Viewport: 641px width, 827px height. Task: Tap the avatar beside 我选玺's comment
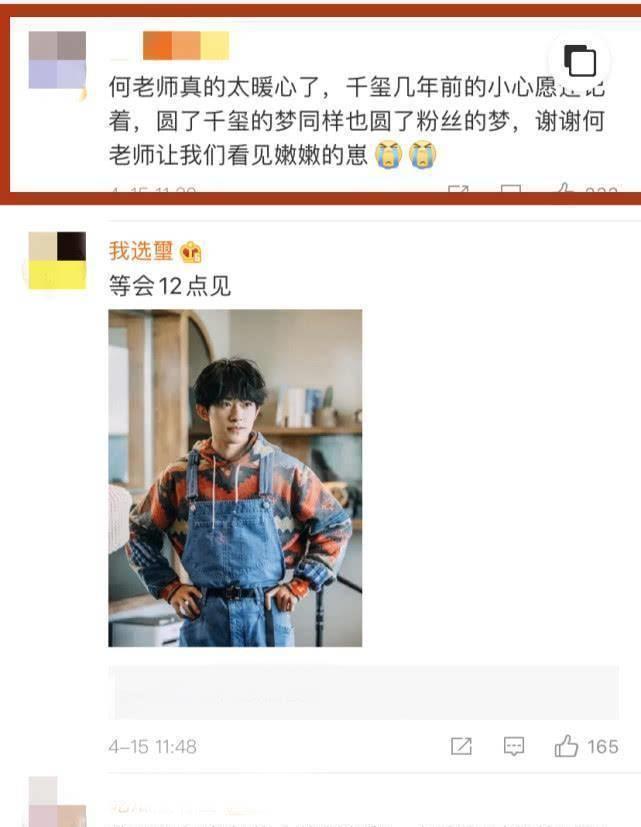57,261
